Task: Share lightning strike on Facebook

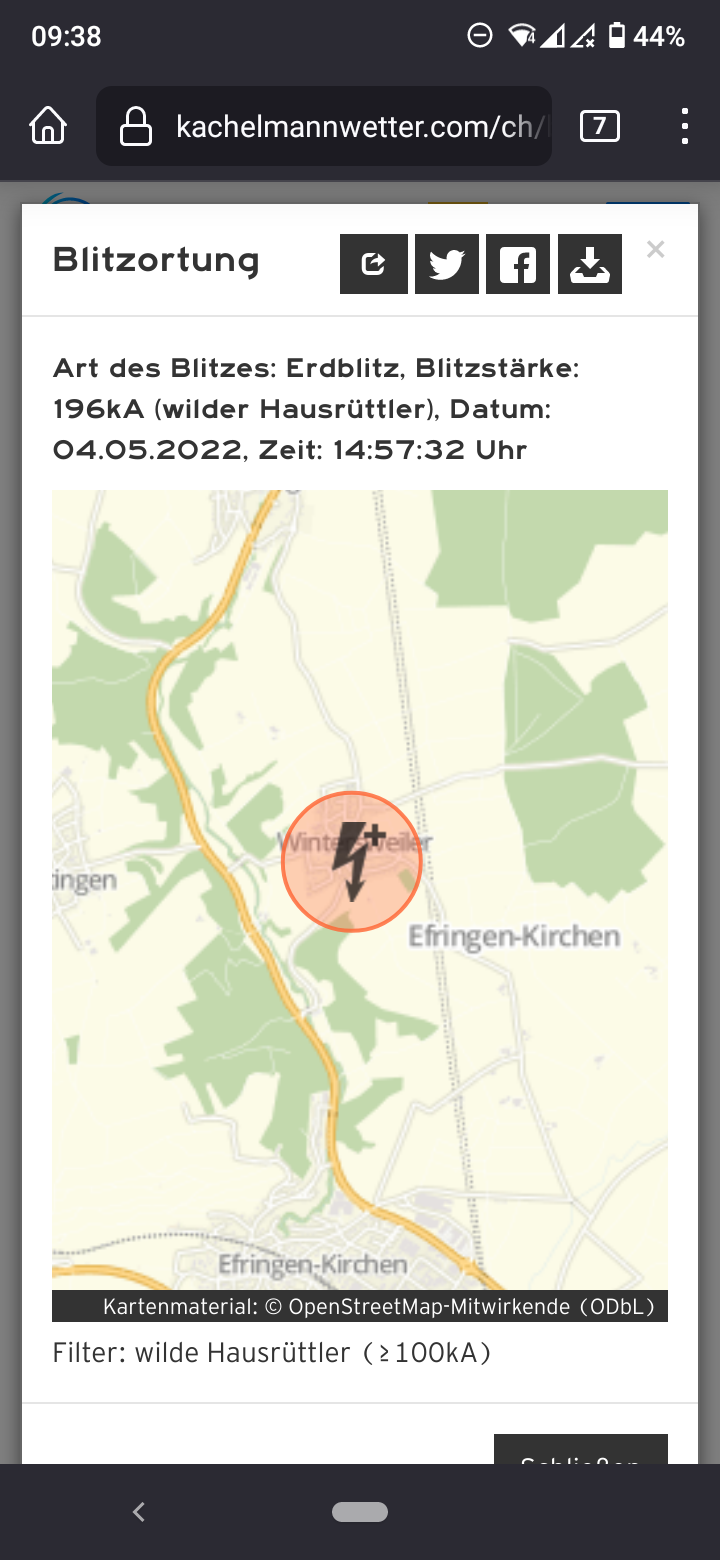Action: click(518, 264)
